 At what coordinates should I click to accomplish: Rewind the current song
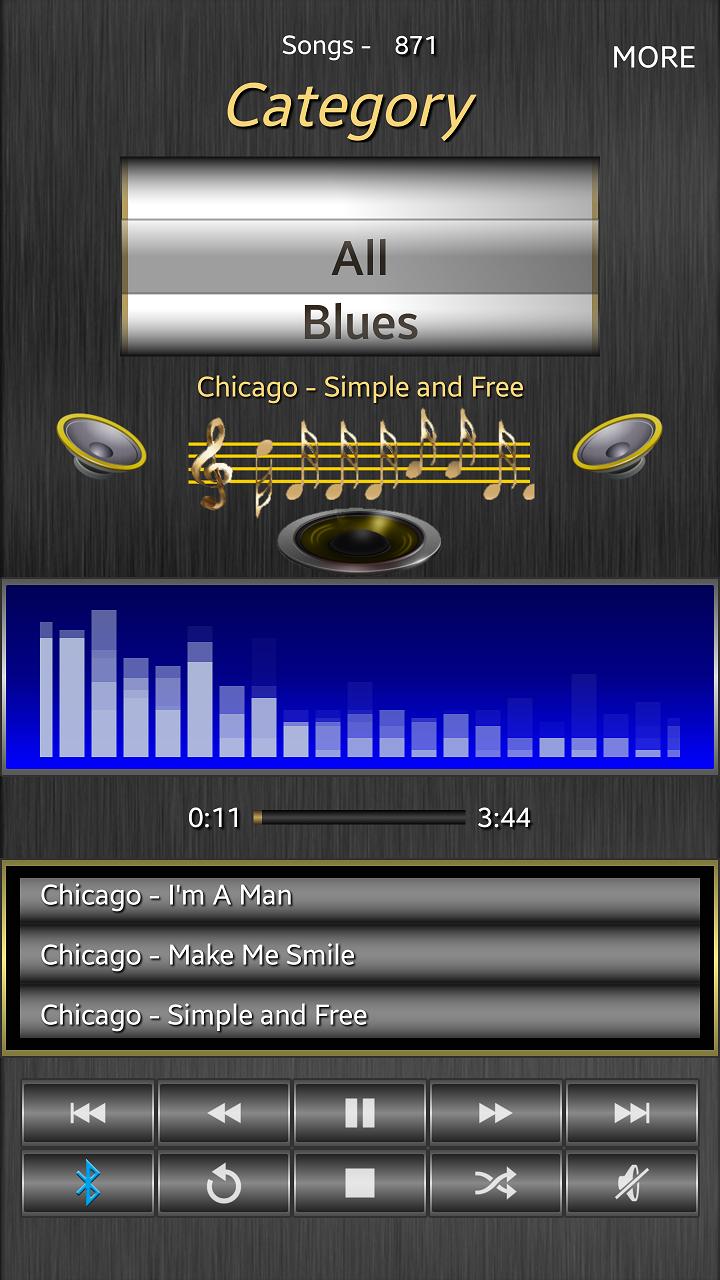point(224,1113)
